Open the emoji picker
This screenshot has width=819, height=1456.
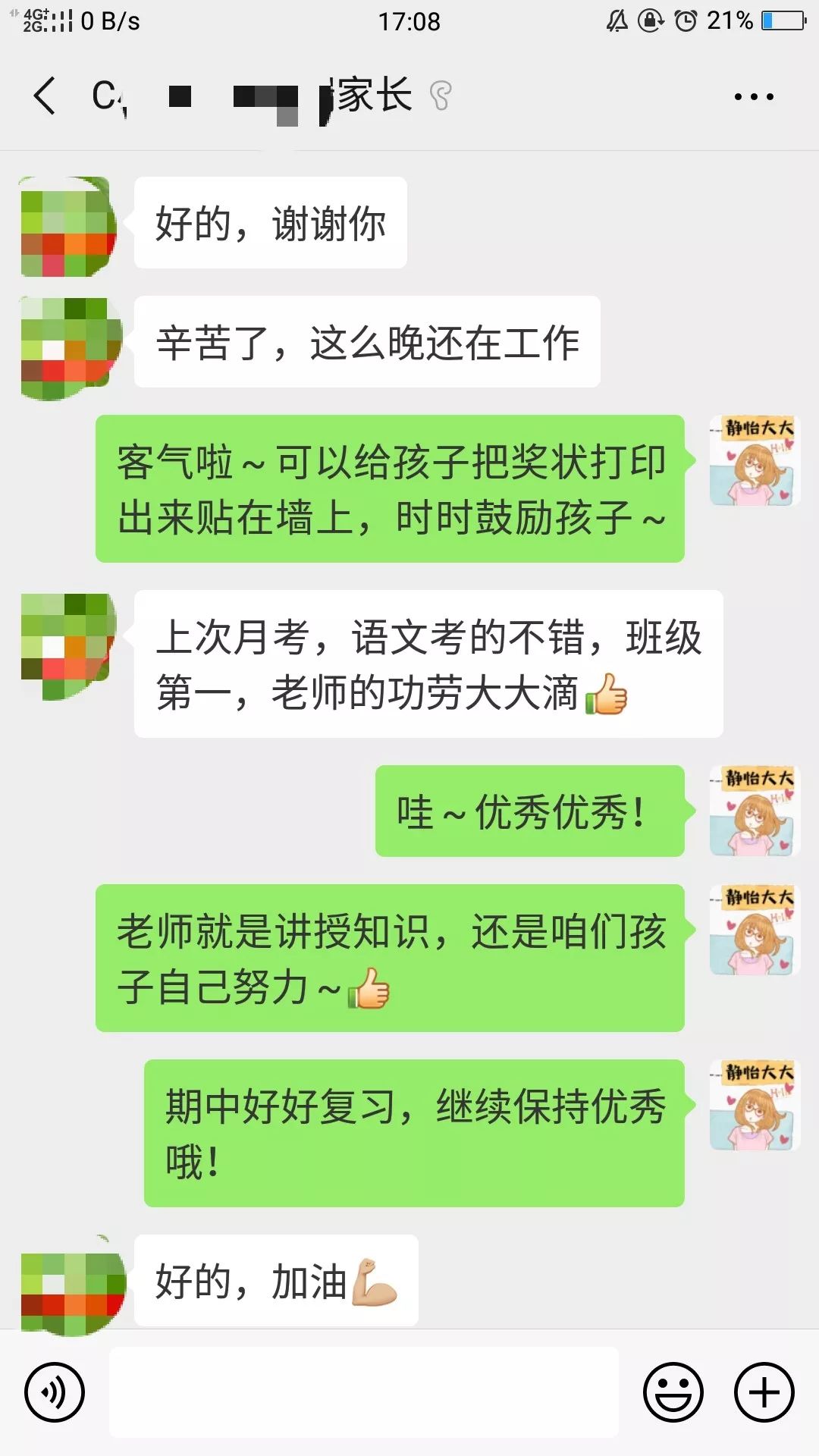point(673,1392)
